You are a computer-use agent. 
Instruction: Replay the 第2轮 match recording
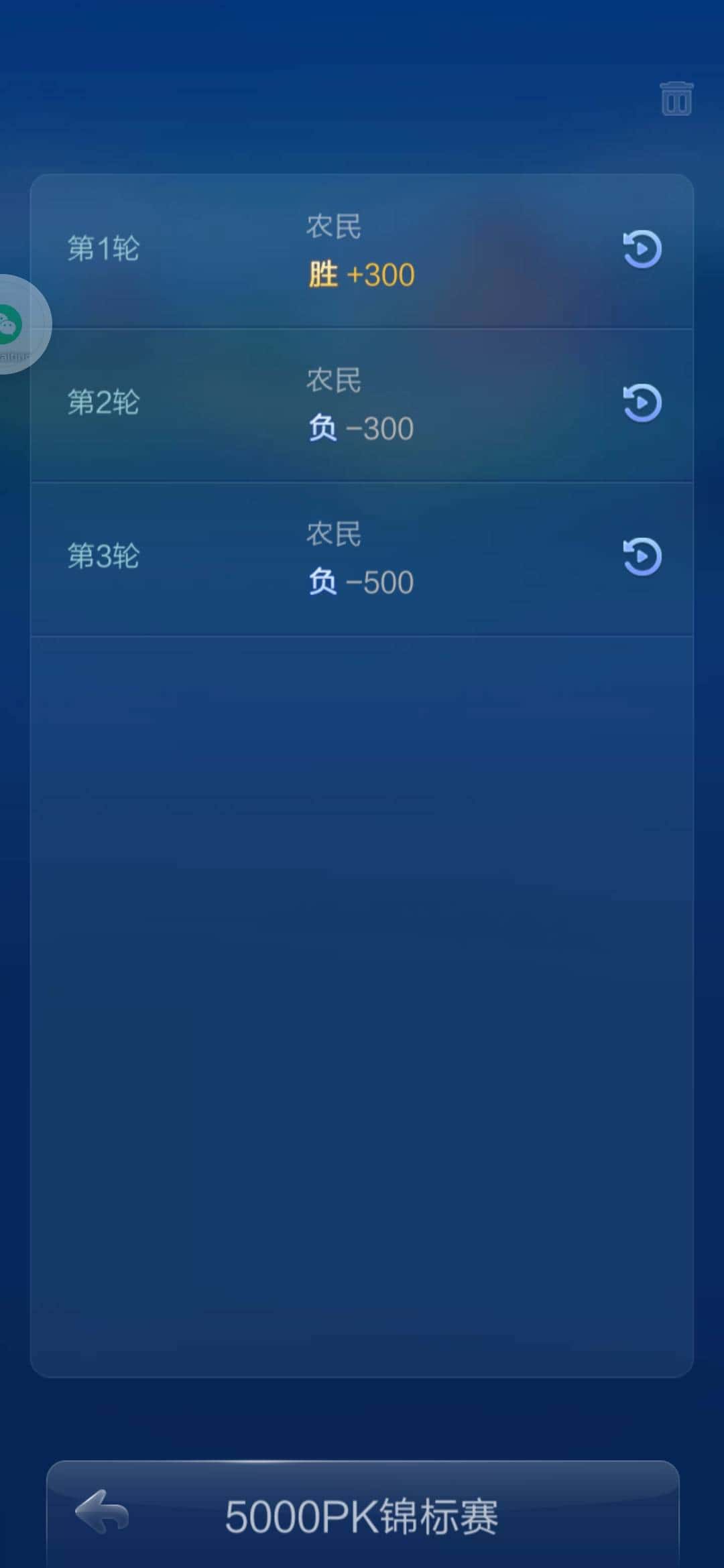pyautogui.click(x=640, y=402)
